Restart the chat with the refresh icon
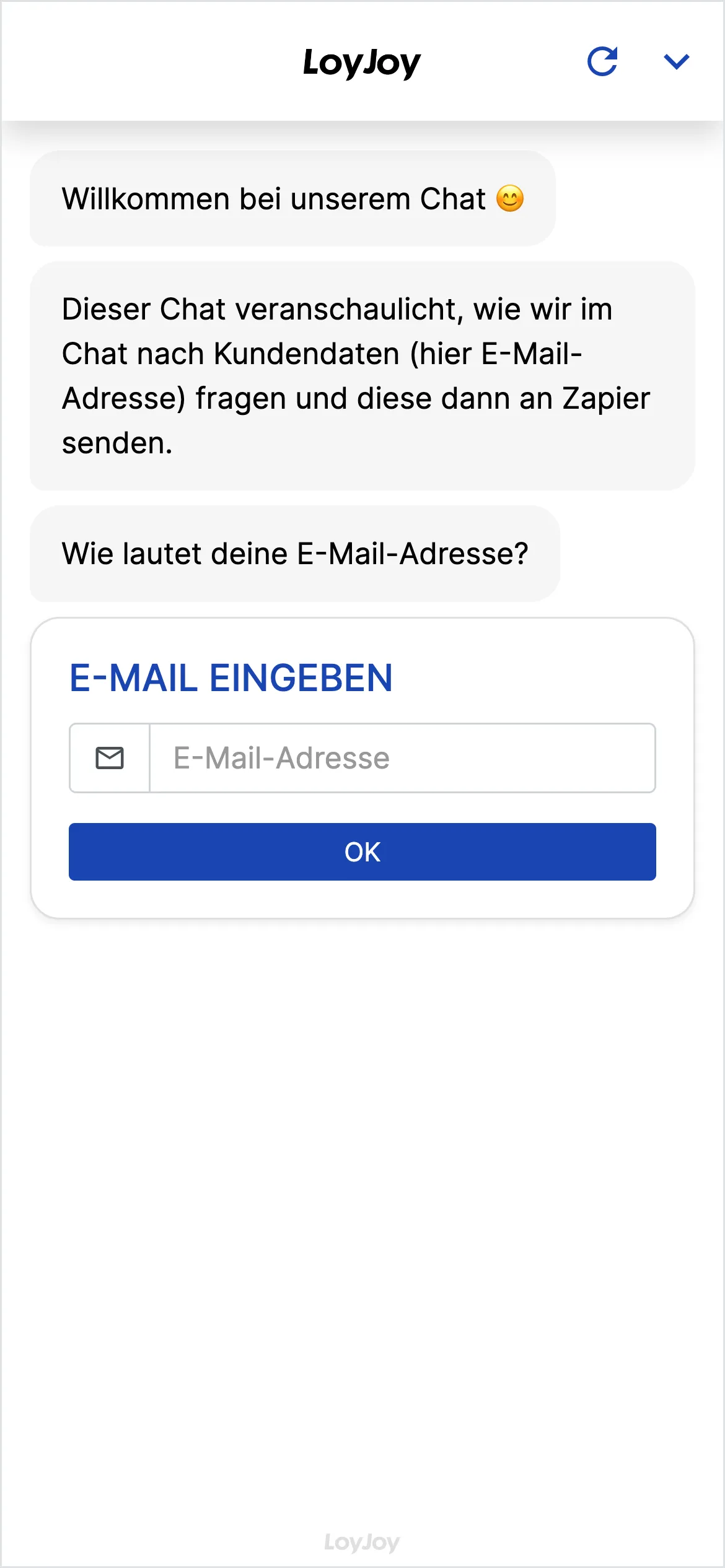 point(602,61)
